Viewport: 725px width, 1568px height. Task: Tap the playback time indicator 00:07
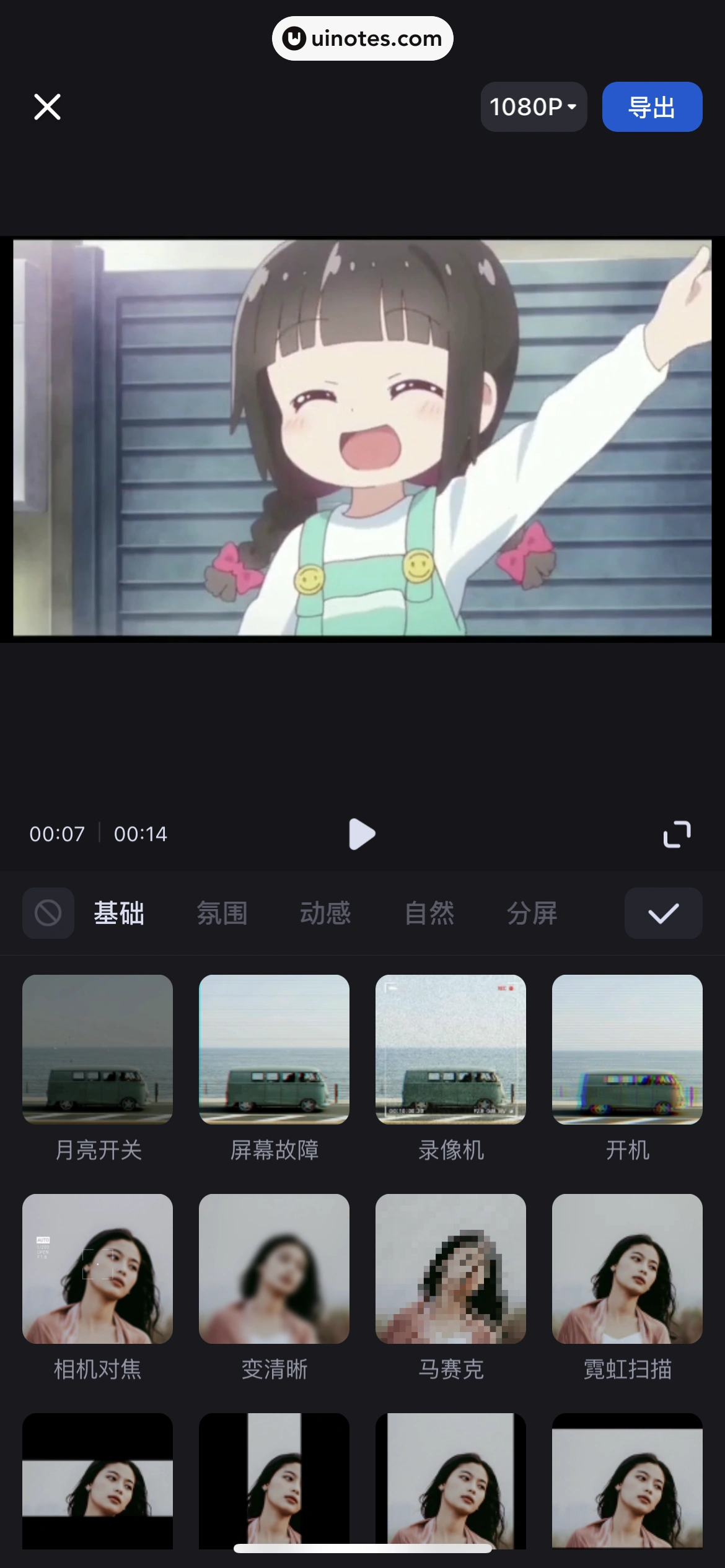coord(56,834)
